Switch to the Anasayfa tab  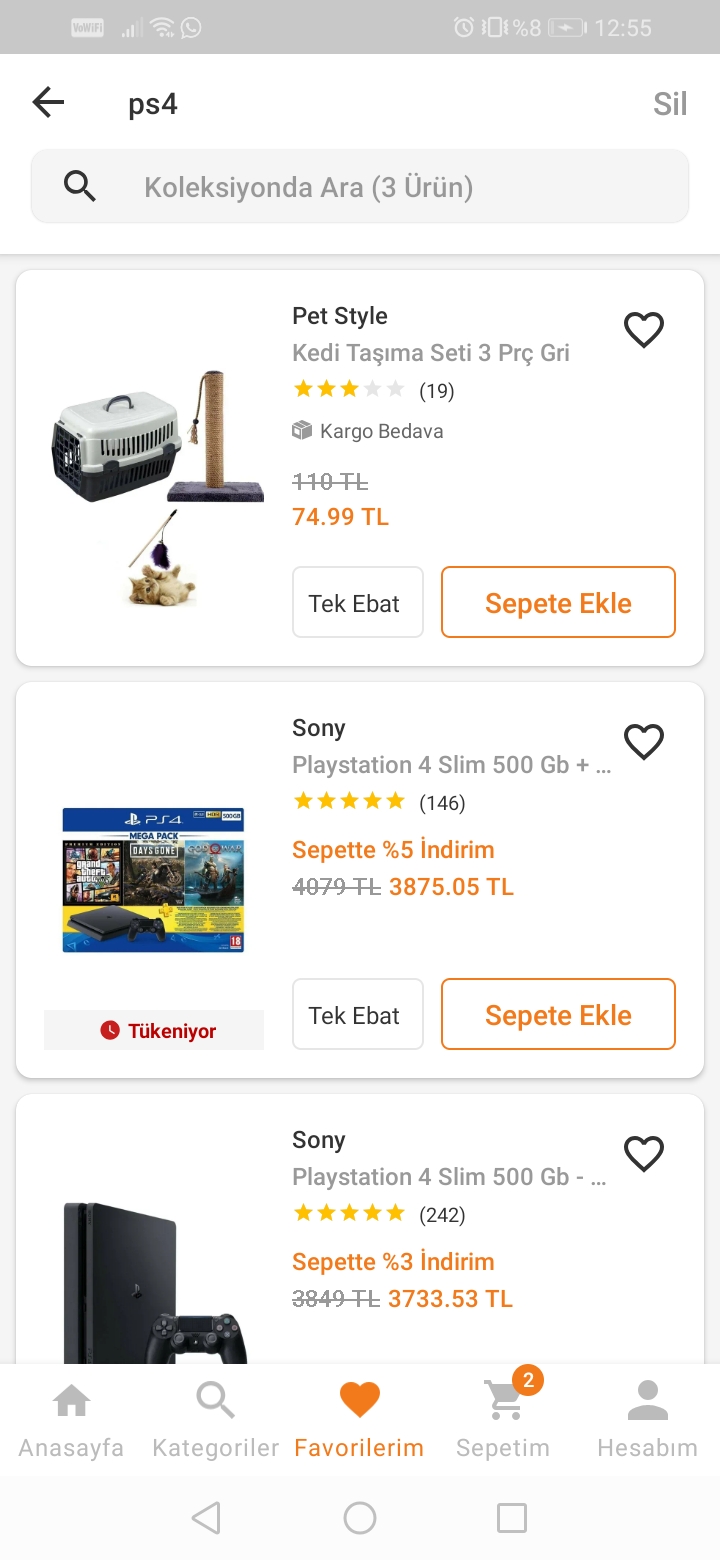[71, 1420]
